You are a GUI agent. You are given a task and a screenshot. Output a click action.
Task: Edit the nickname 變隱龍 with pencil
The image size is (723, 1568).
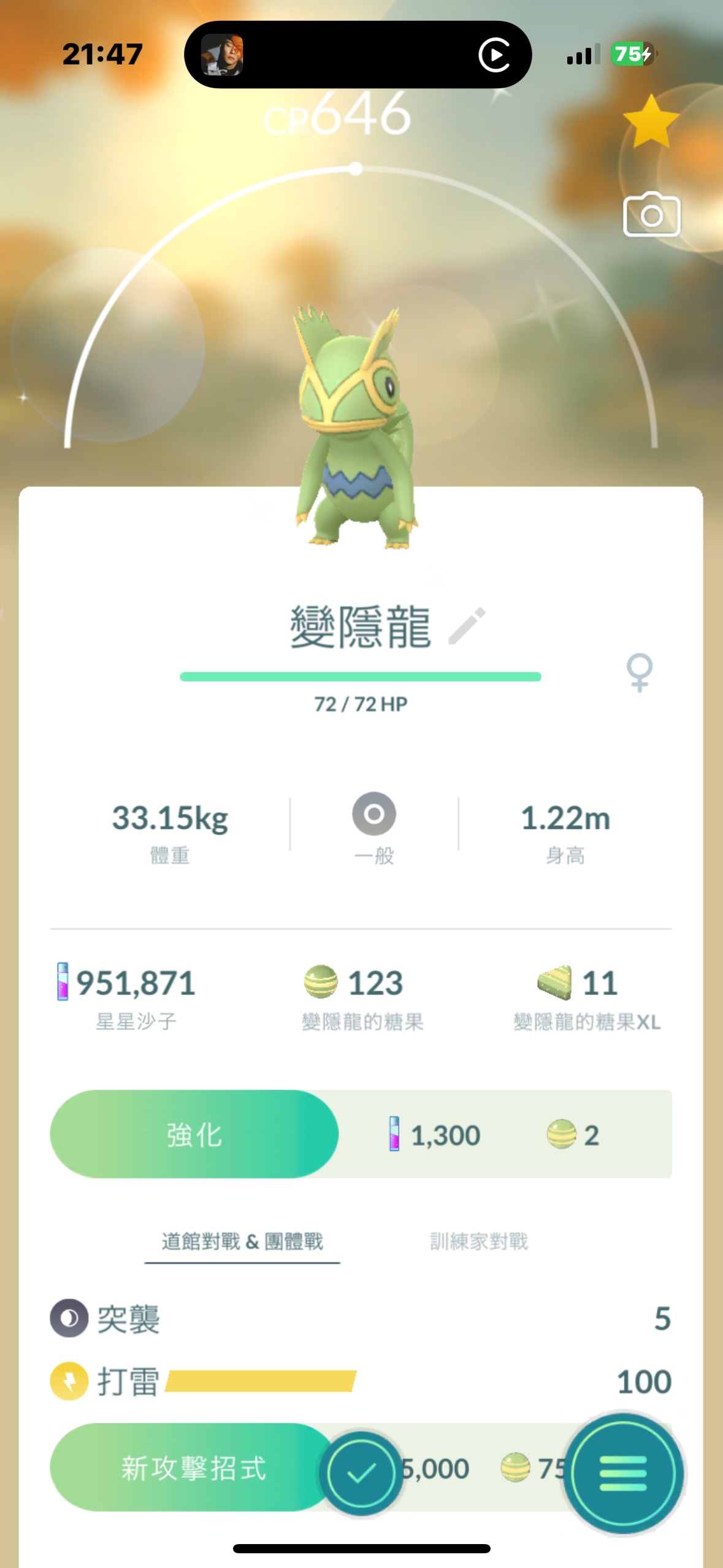point(467,626)
